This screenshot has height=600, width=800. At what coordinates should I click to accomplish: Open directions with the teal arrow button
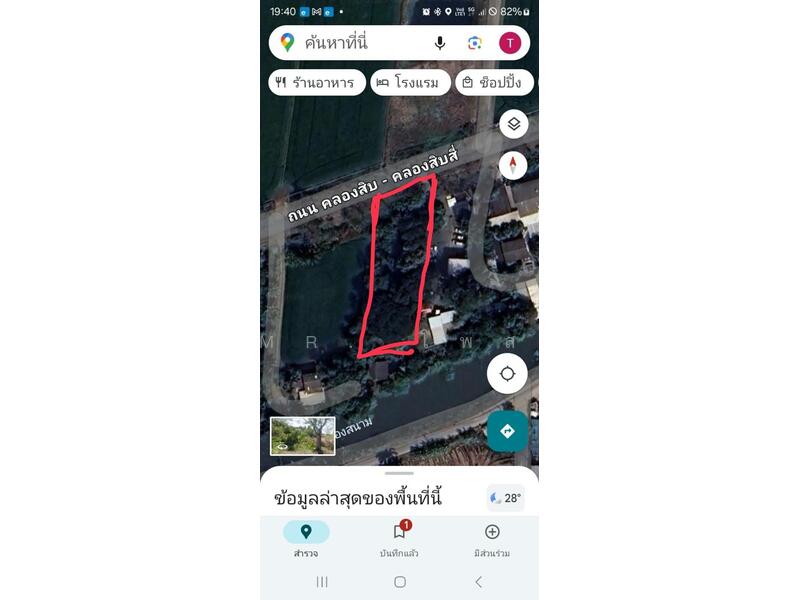[507, 431]
